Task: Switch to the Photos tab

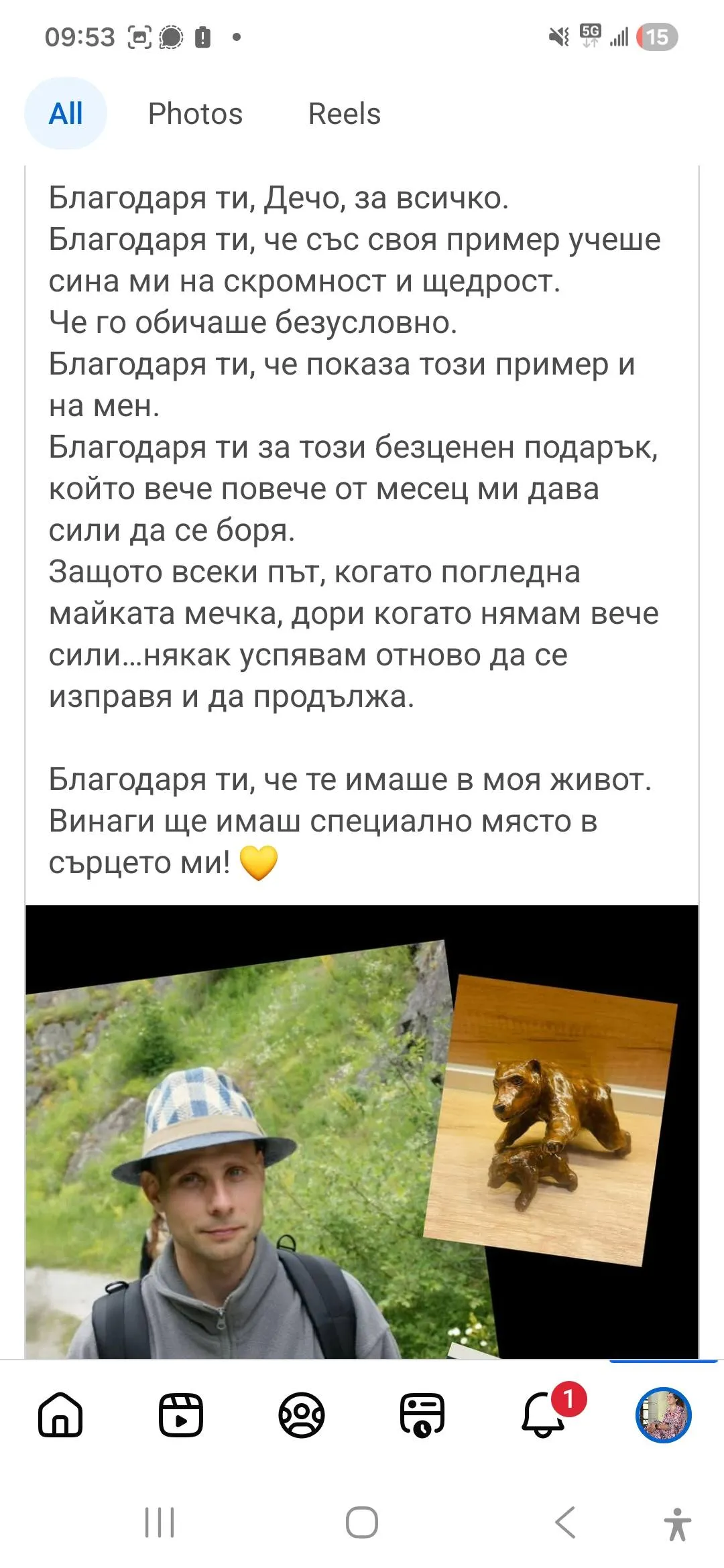Action: click(195, 114)
